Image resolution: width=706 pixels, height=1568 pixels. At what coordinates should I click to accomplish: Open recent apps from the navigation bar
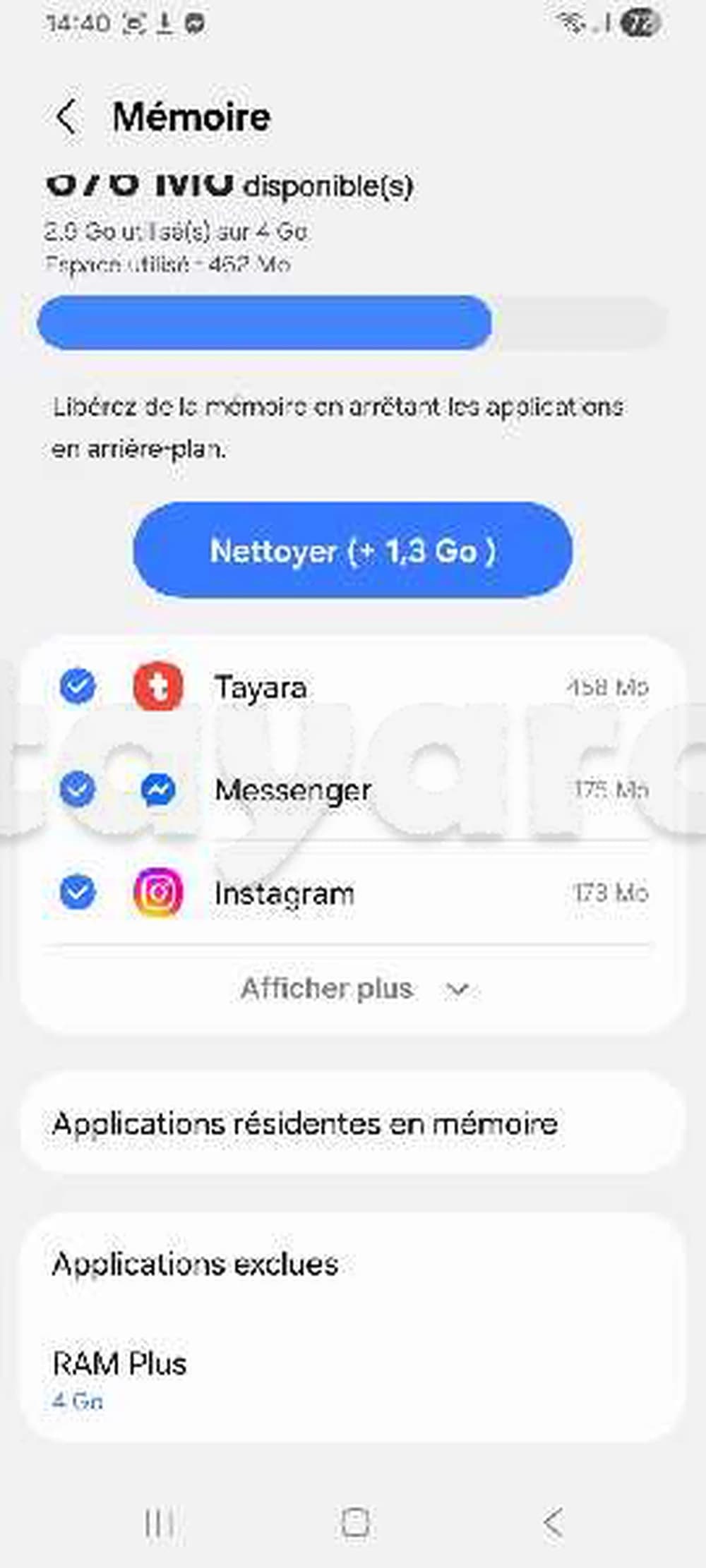(x=159, y=1523)
